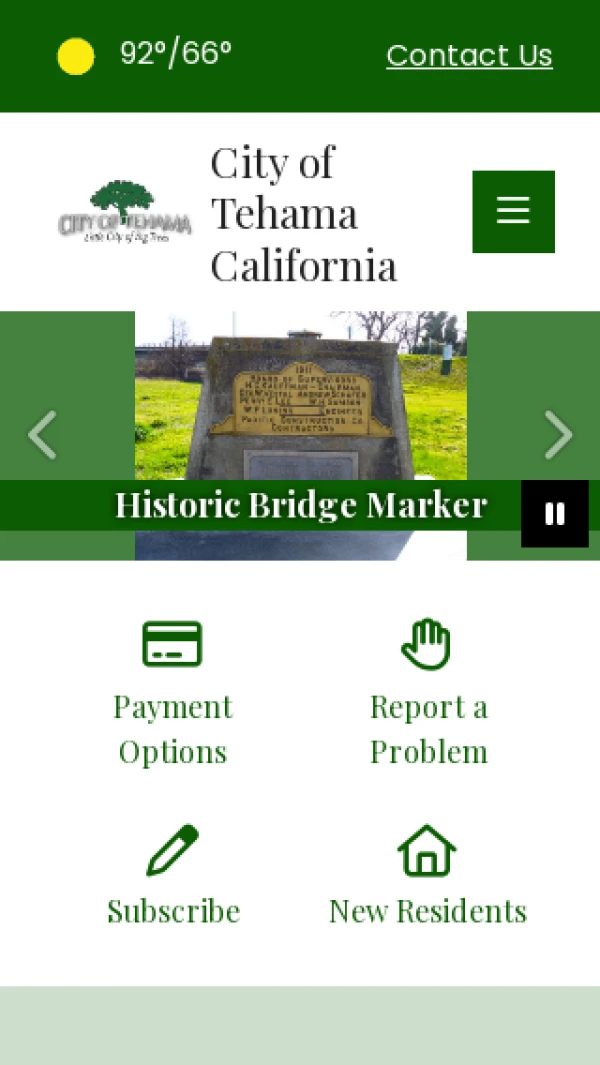
Task: Open the hamburger navigation menu
Action: click(513, 211)
